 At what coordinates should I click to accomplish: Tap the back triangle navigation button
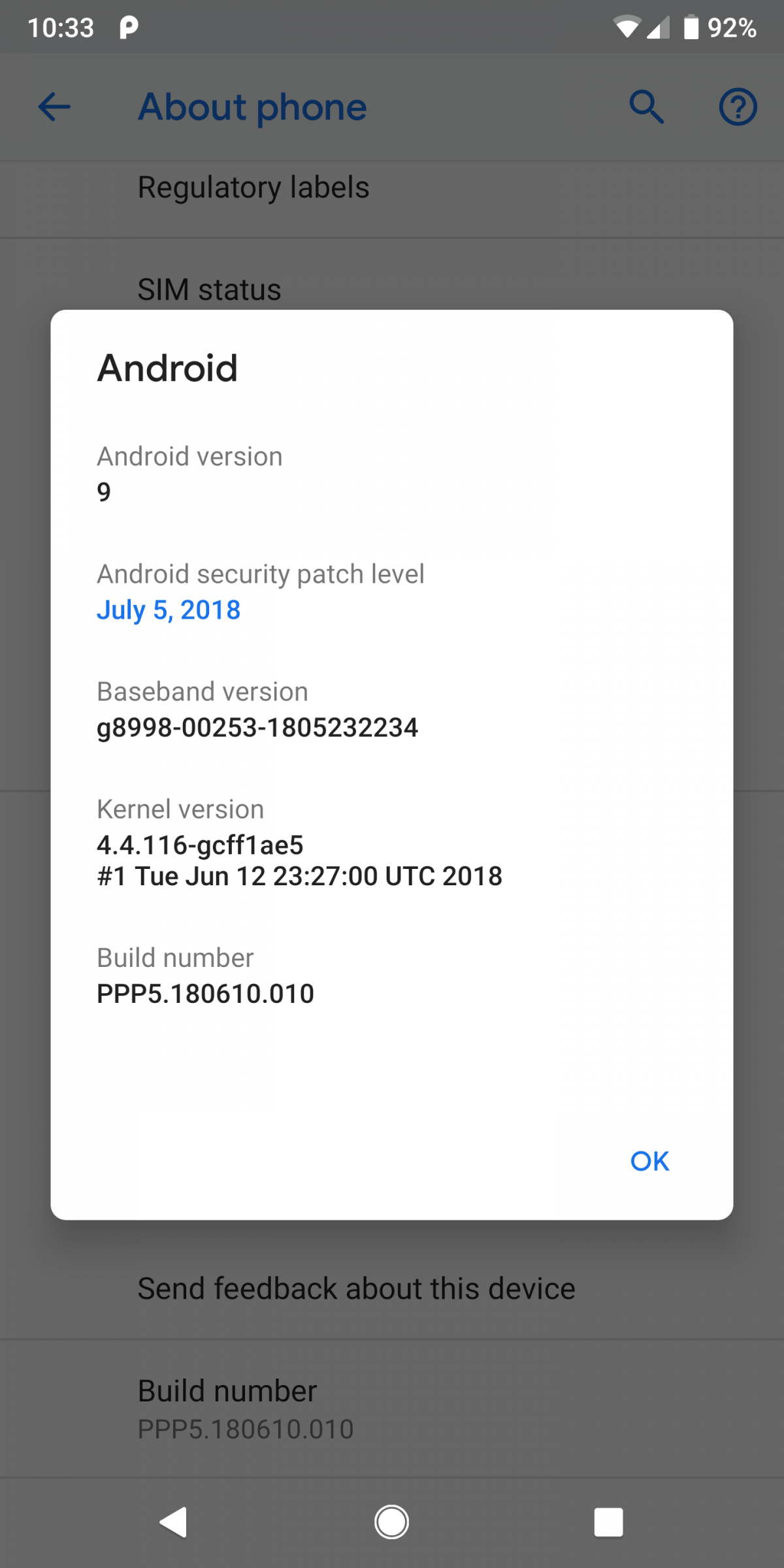tap(172, 1522)
